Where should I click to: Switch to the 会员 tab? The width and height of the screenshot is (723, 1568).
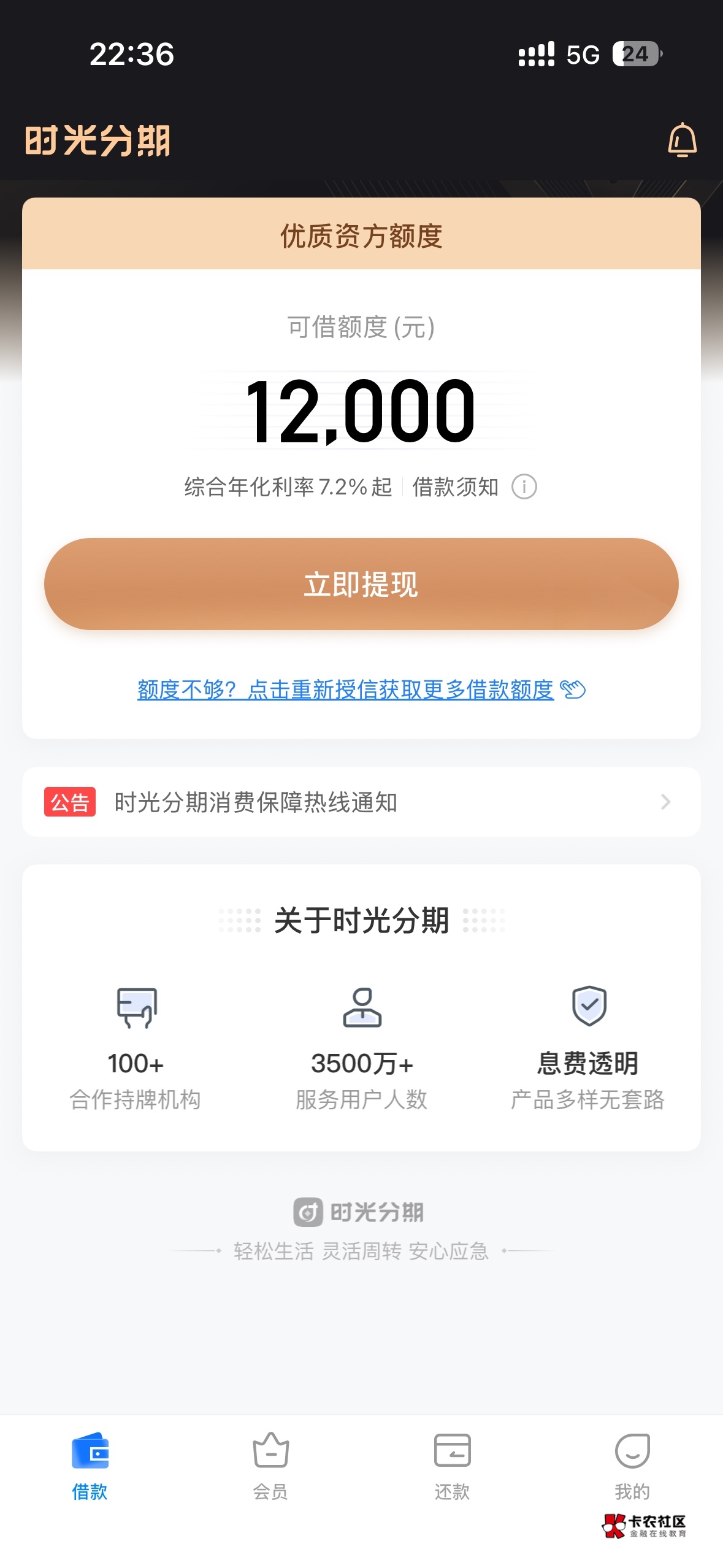[x=270, y=1465]
